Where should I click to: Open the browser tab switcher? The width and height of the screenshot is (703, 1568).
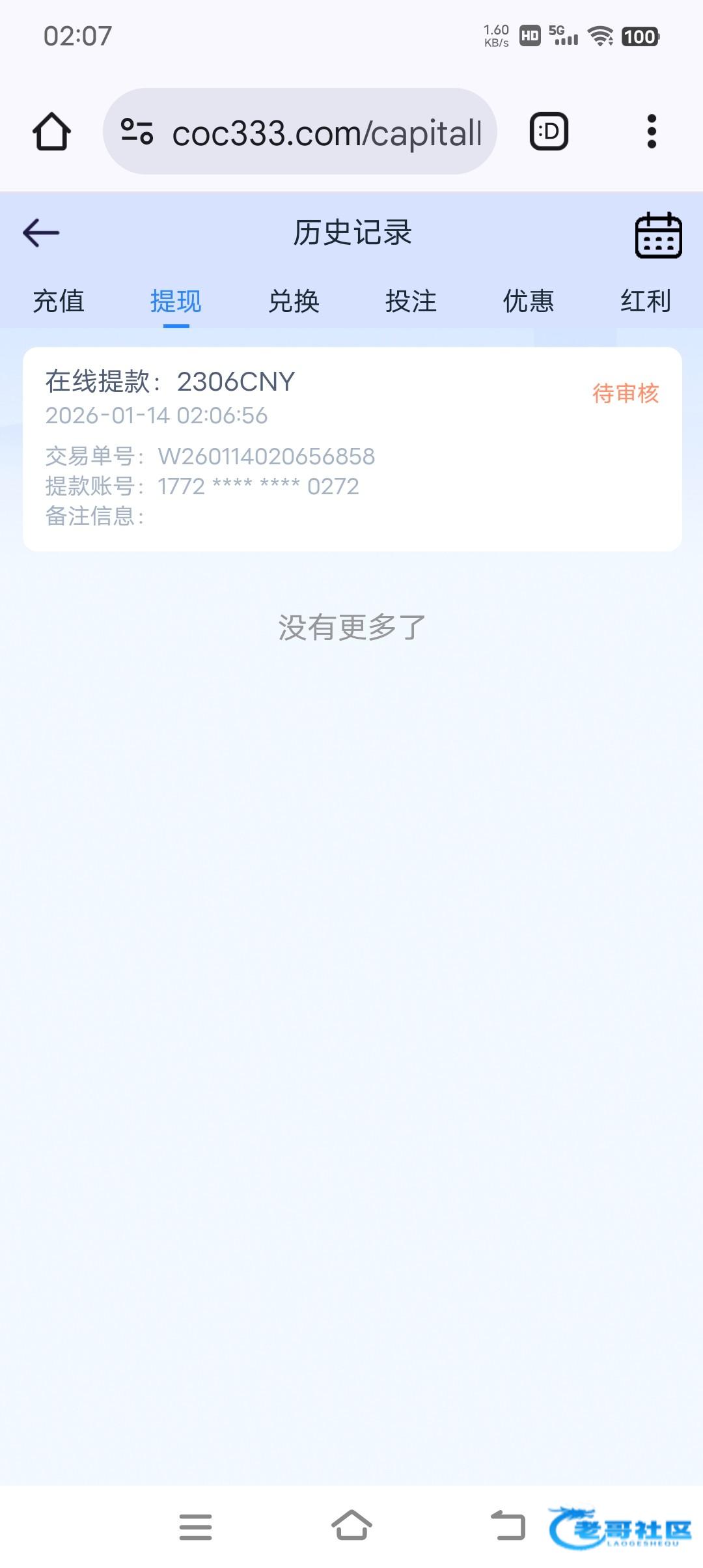point(549,132)
